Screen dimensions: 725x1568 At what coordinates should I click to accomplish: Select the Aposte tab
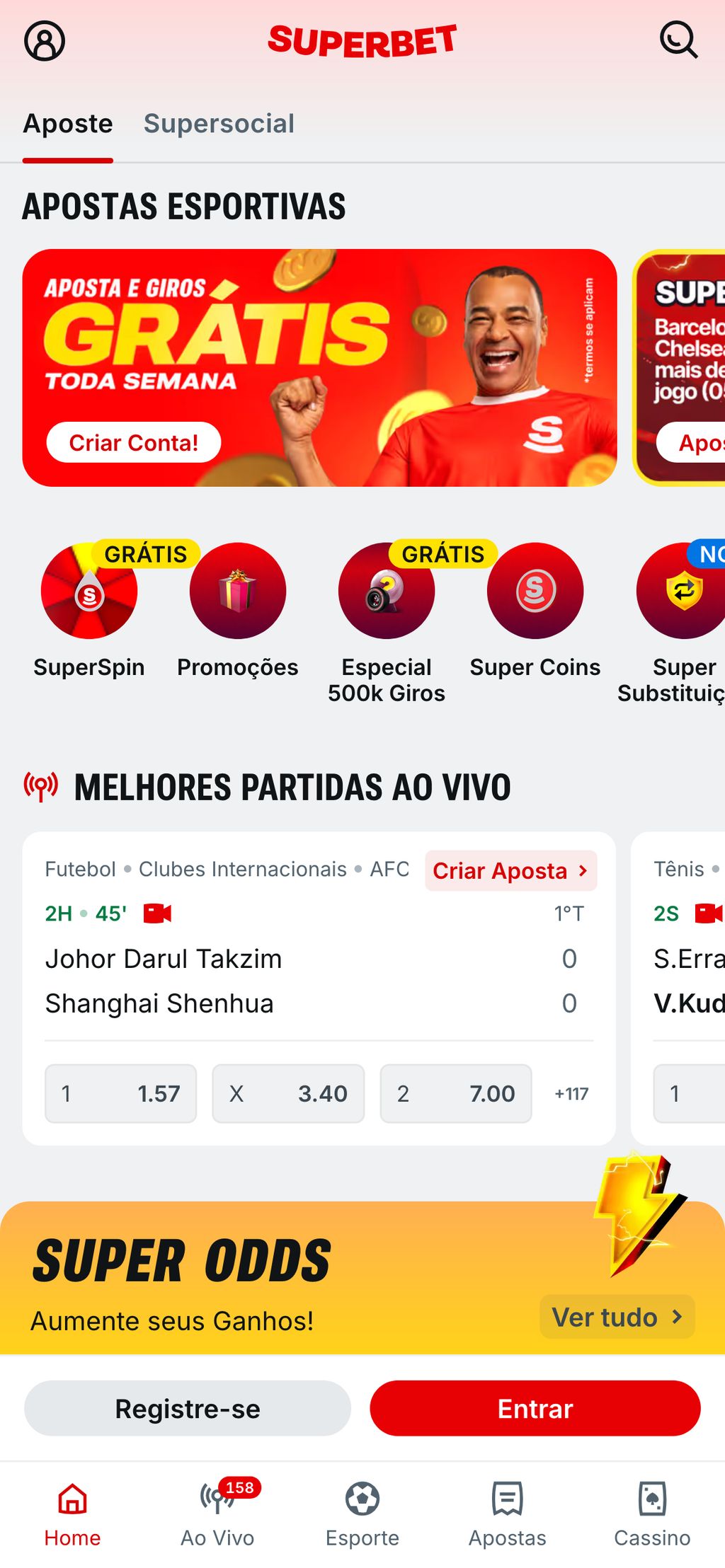[x=68, y=124]
